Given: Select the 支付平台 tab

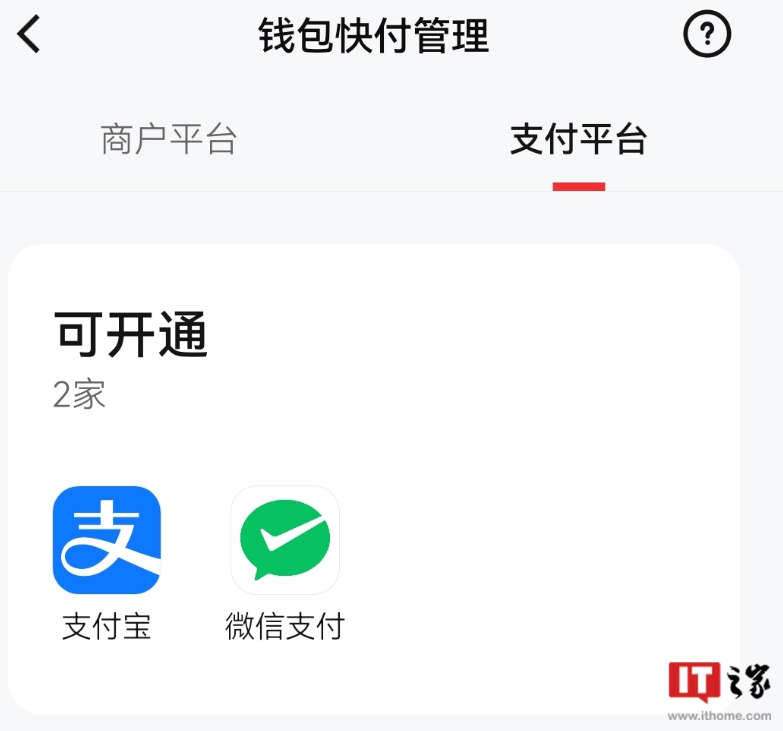Looking at the screenshot, I should (x=578, y=140).
